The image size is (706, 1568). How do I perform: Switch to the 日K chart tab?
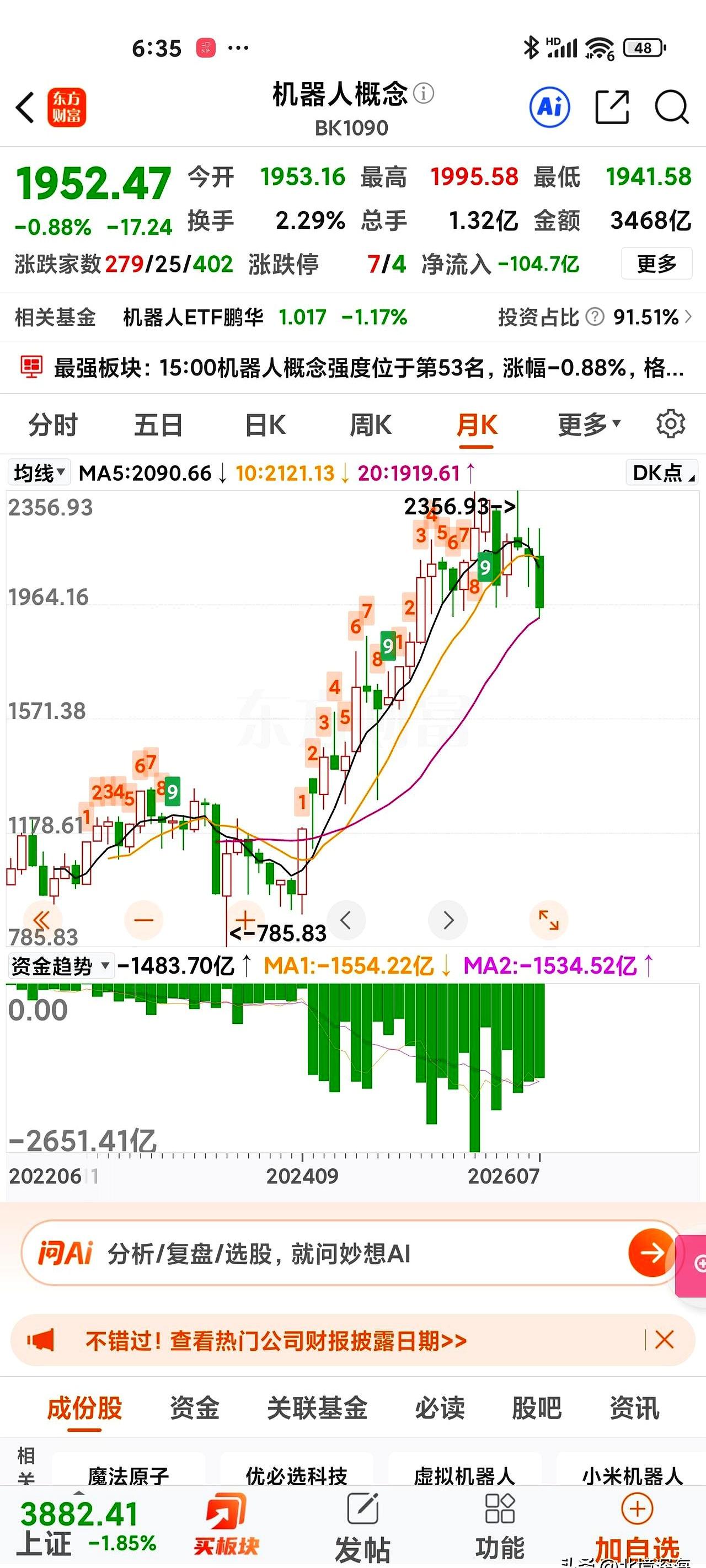265,425
